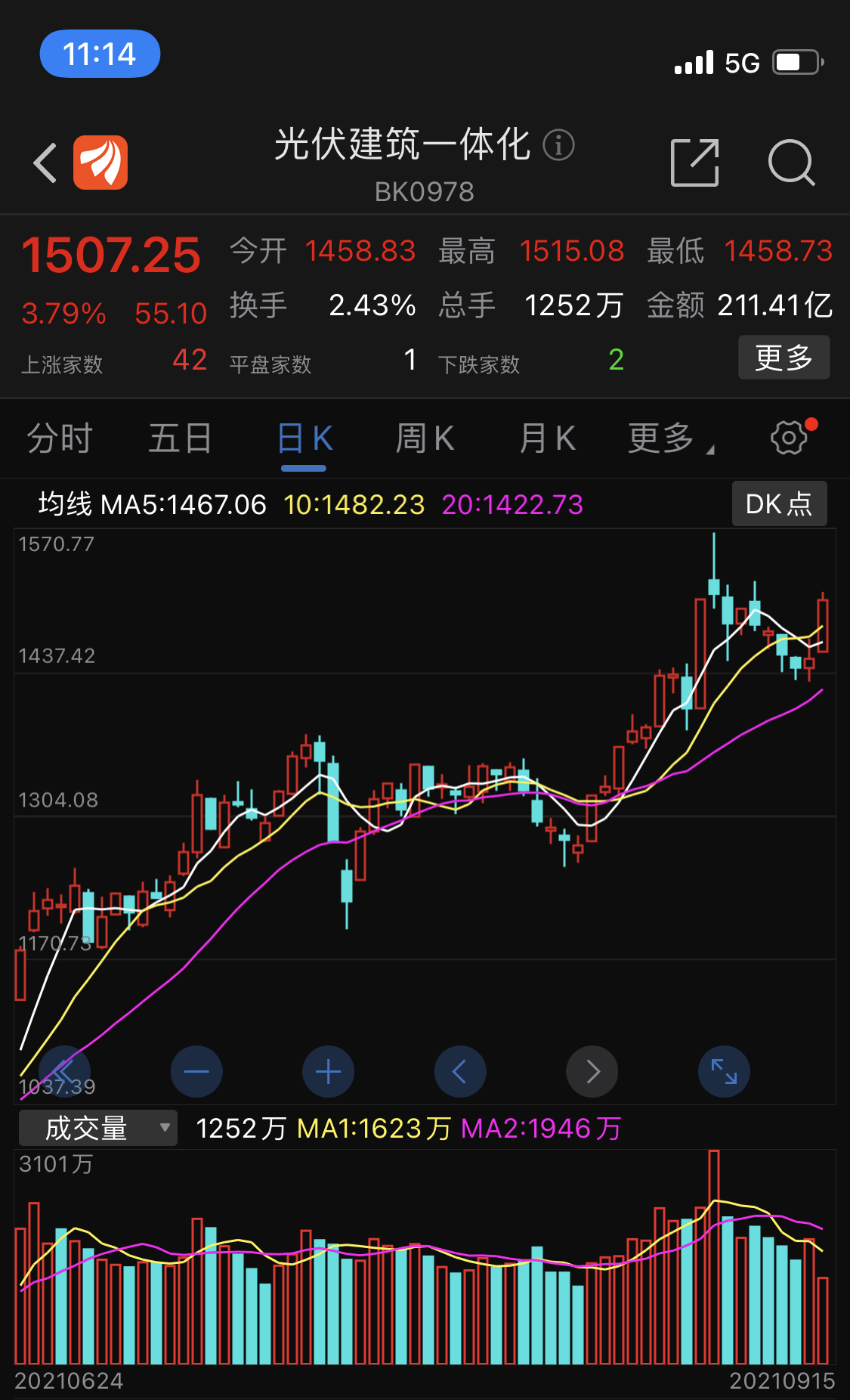
Task: Move chart left with the single arrow
Action: point(460,1071)
